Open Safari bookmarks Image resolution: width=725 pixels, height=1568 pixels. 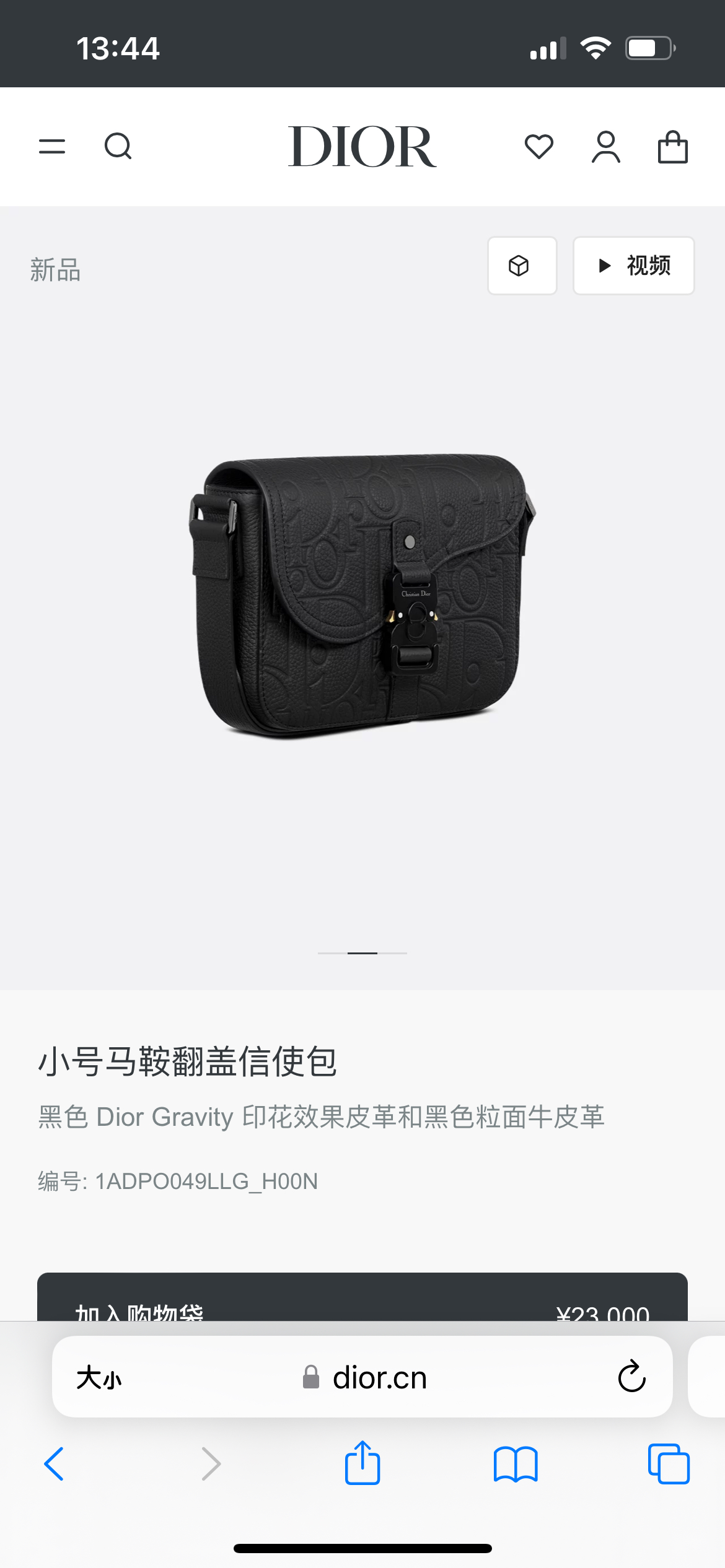coord(516,1464)
